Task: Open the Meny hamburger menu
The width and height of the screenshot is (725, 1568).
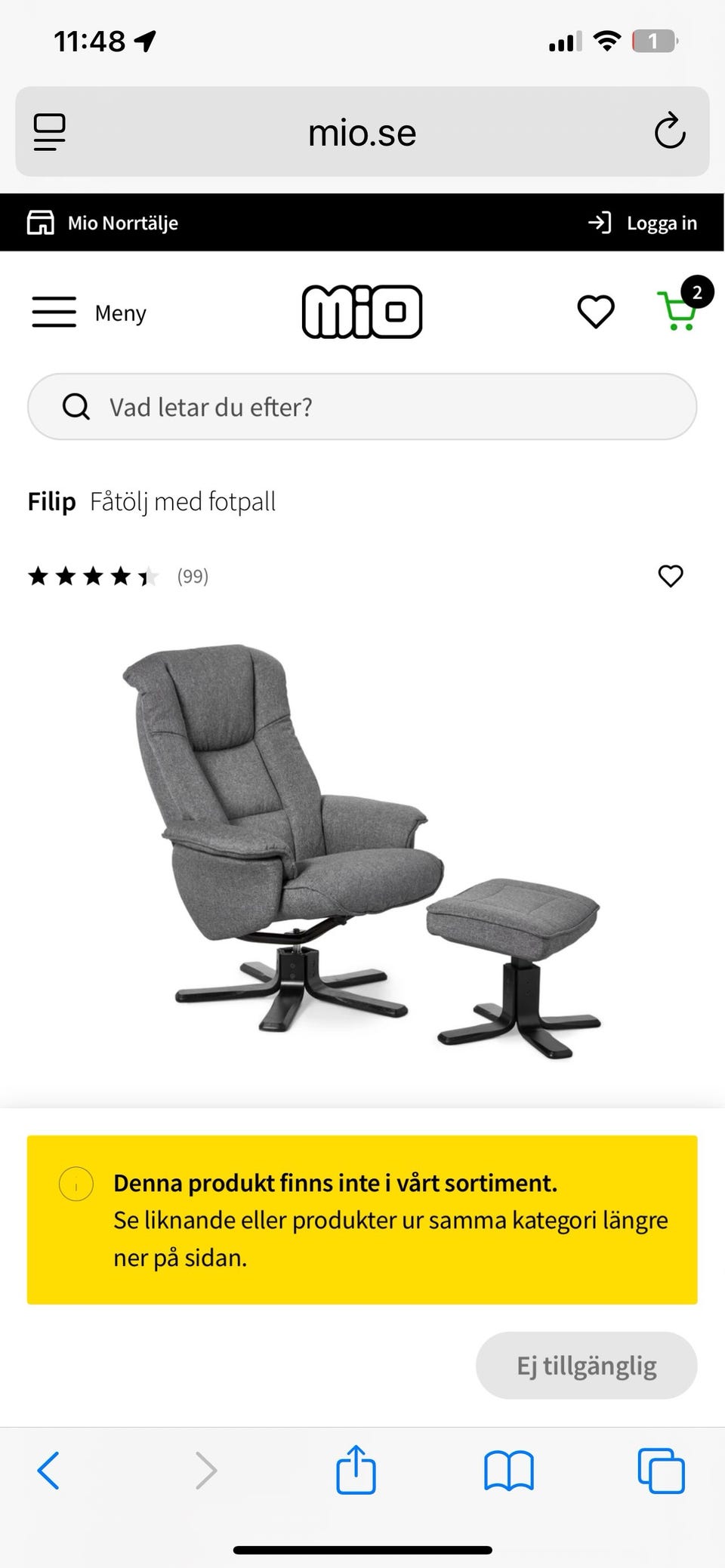Action: [x=88, y=312]
